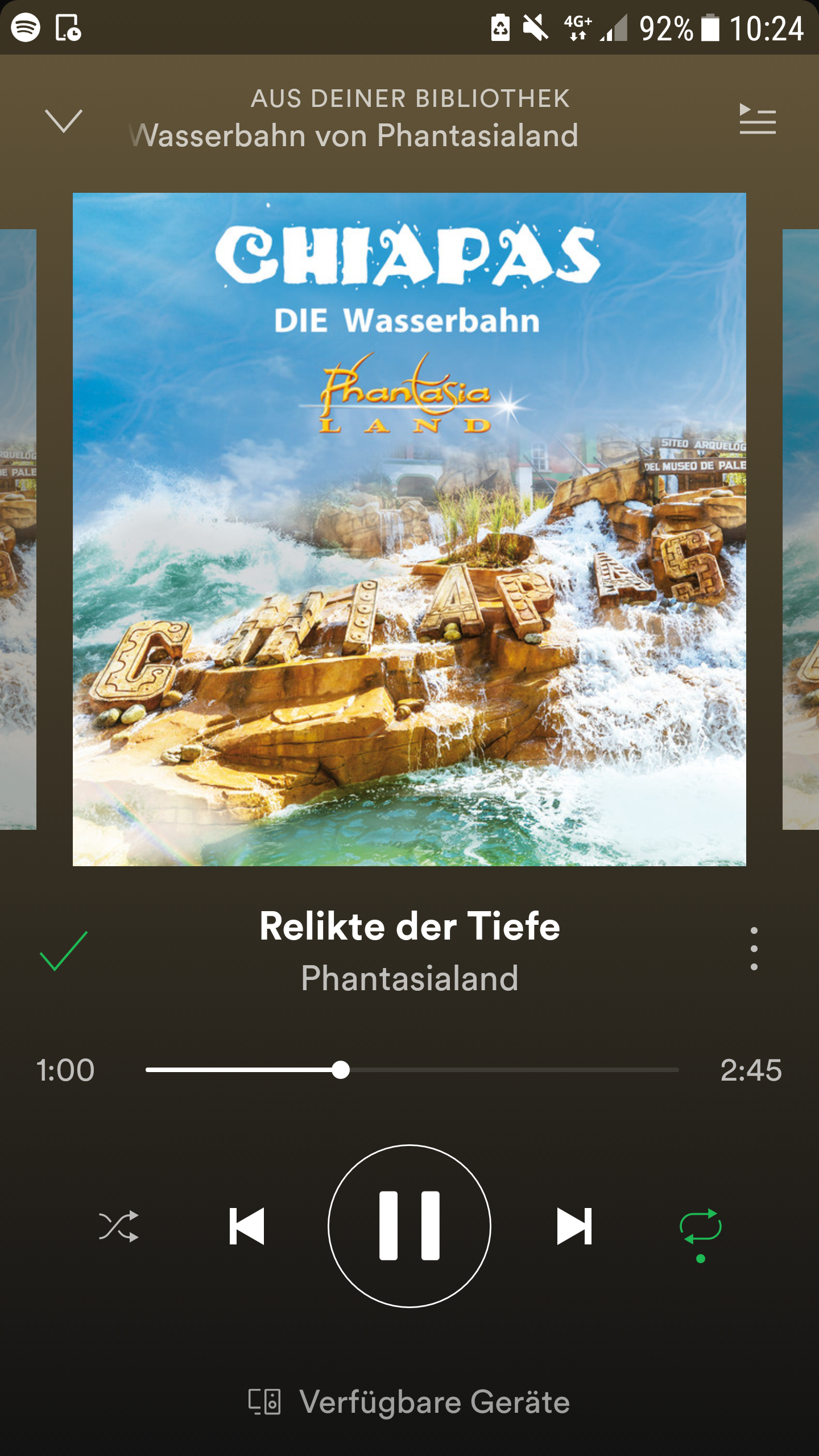
Task: Open Verfügbare Geräte device list
Action: (x=409, y=1402)
